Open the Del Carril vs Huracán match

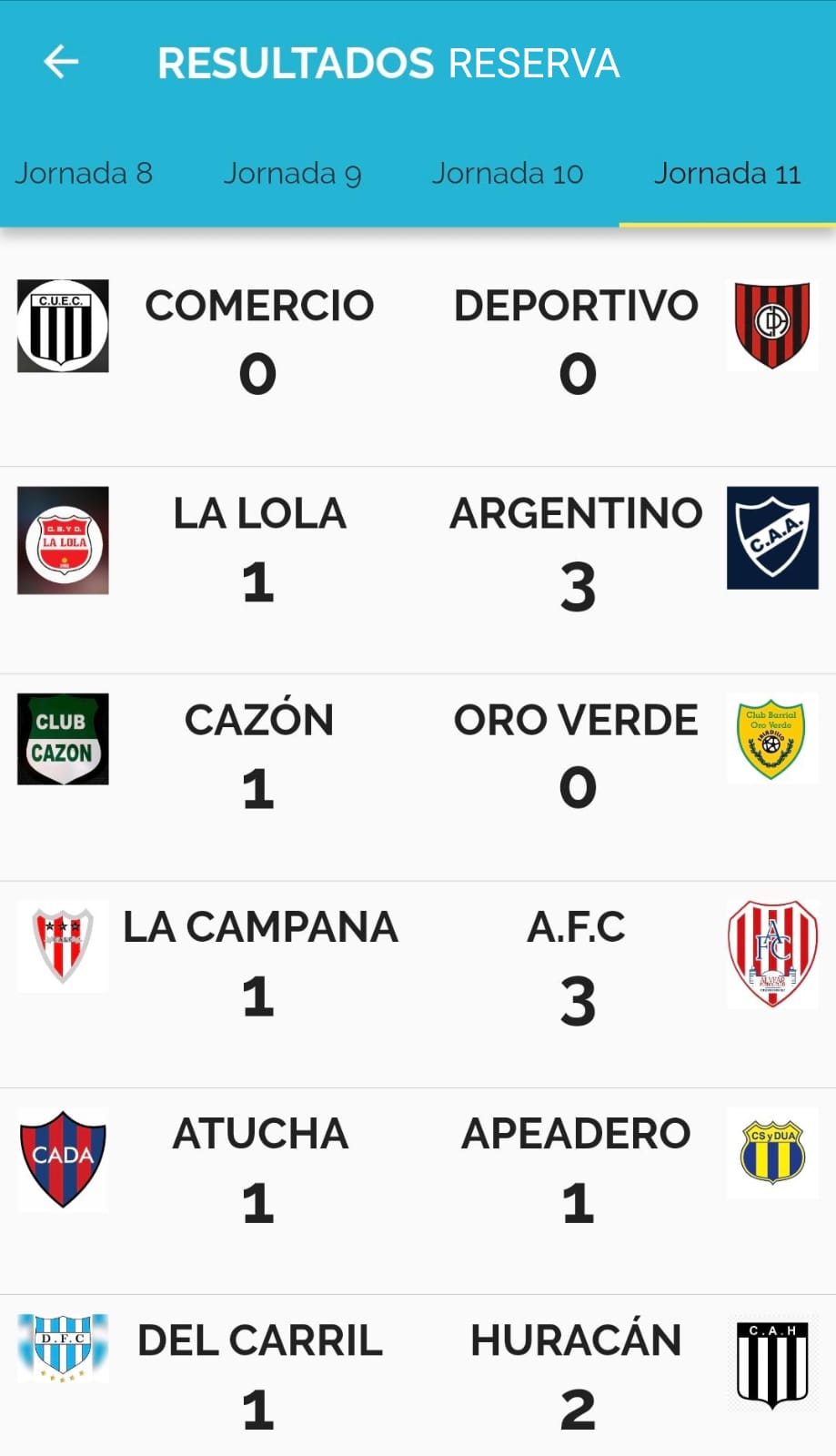(418, 1375)
